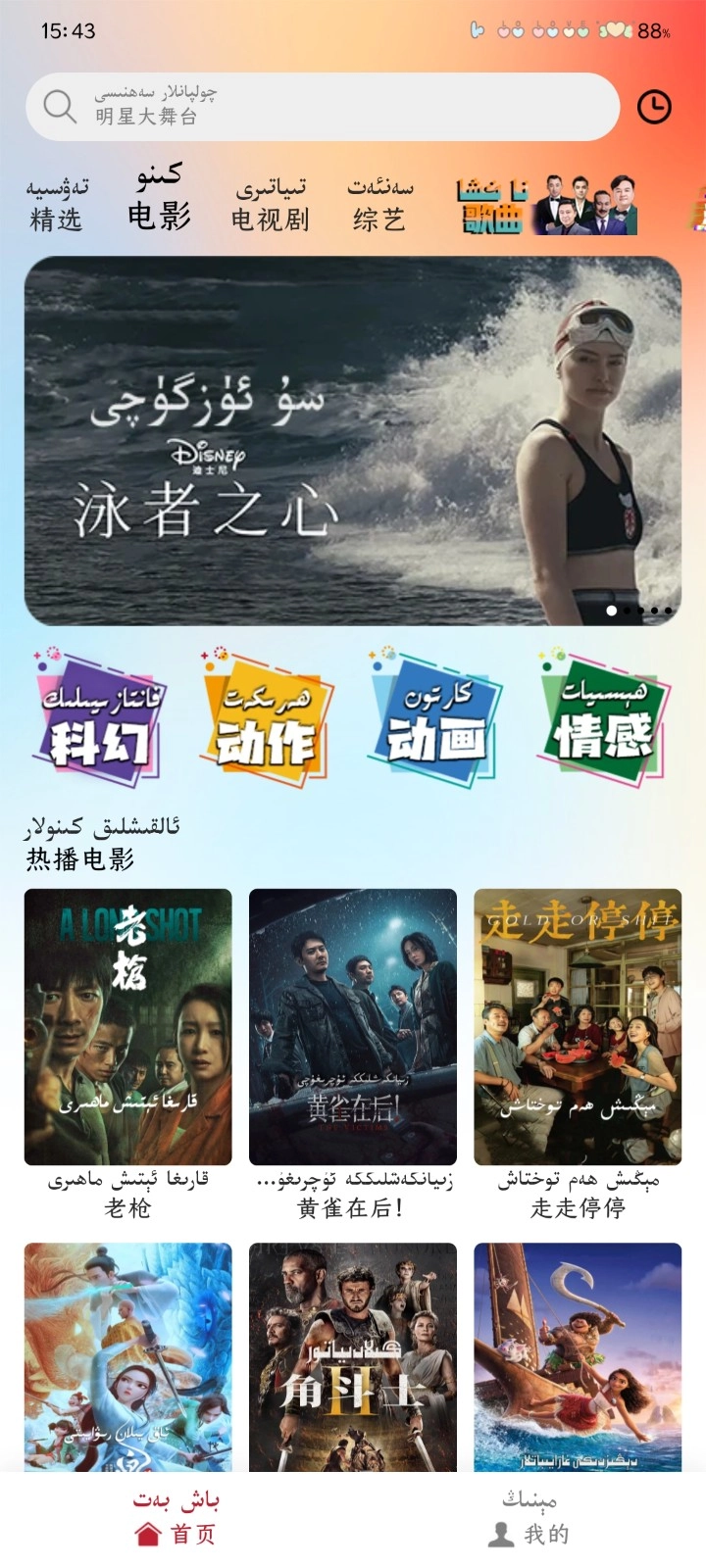Switch to the 我的 bottom tab
The height and width of the screenshot is (1568, 706).
[529, 1517]
